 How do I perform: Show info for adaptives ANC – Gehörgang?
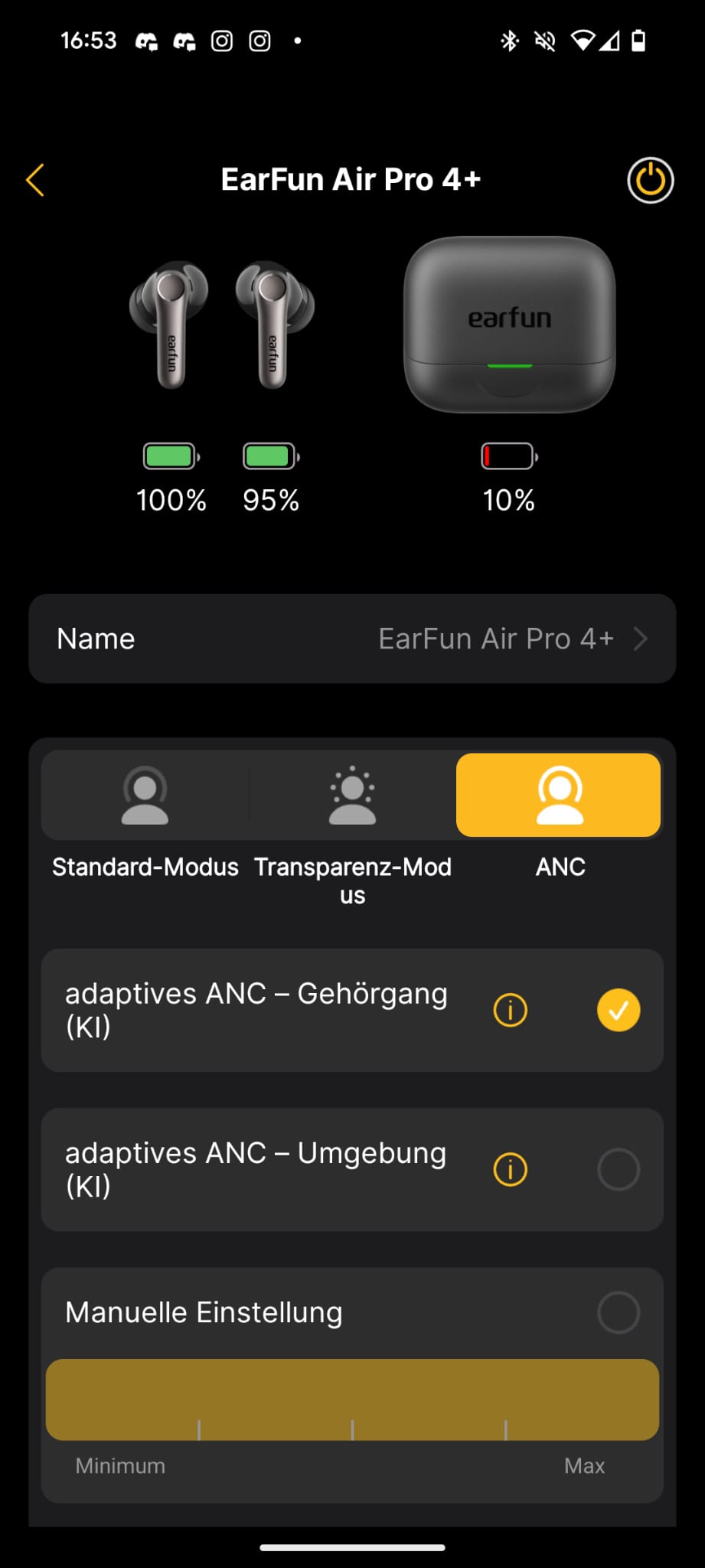click(x=511, y=1010)
